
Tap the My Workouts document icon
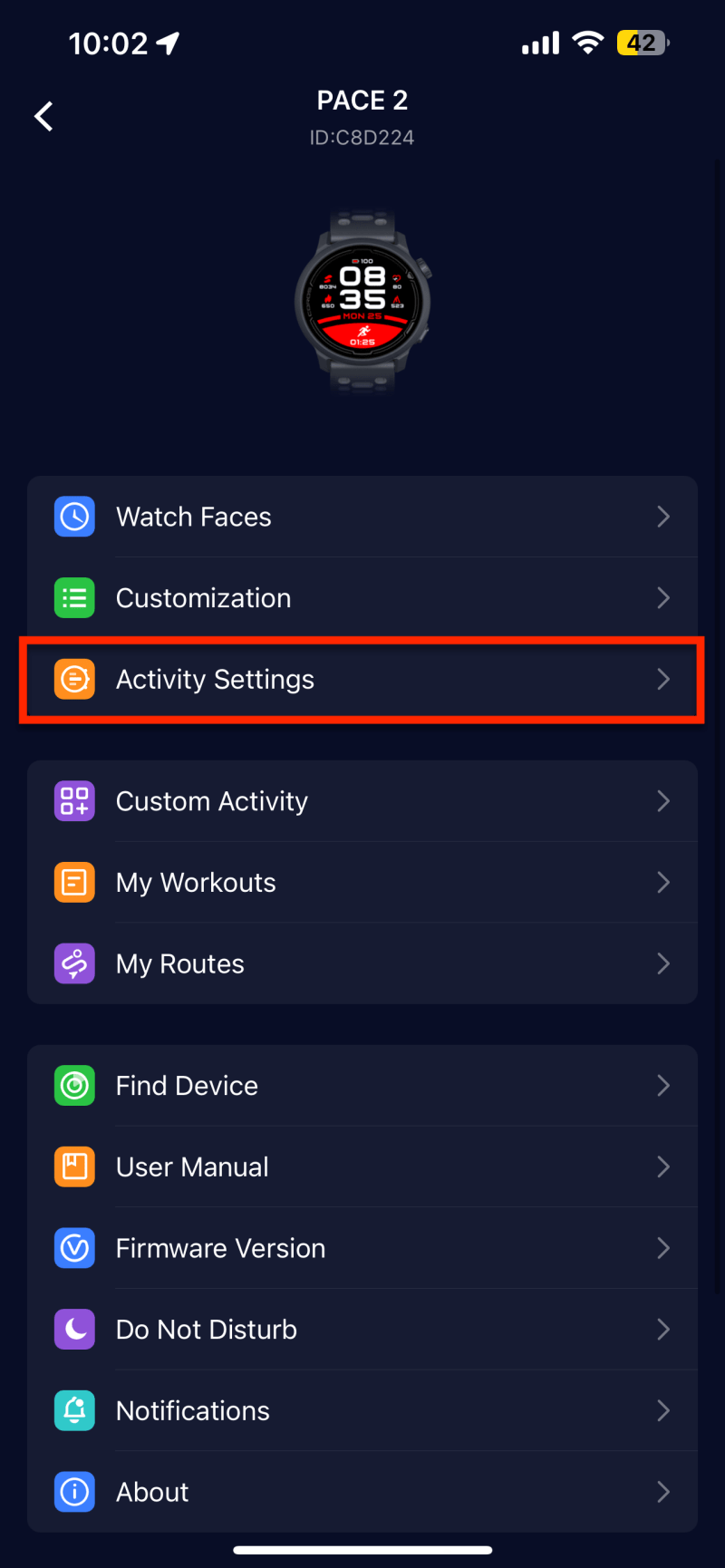pos(74,882)
